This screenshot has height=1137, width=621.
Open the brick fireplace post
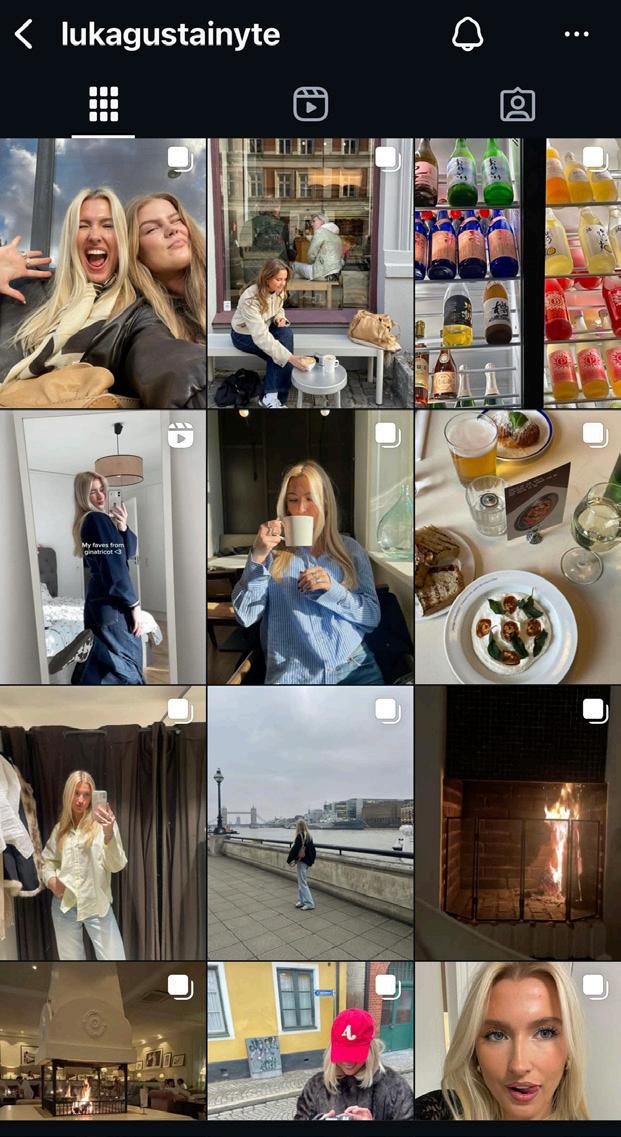(x=517, y=823)
